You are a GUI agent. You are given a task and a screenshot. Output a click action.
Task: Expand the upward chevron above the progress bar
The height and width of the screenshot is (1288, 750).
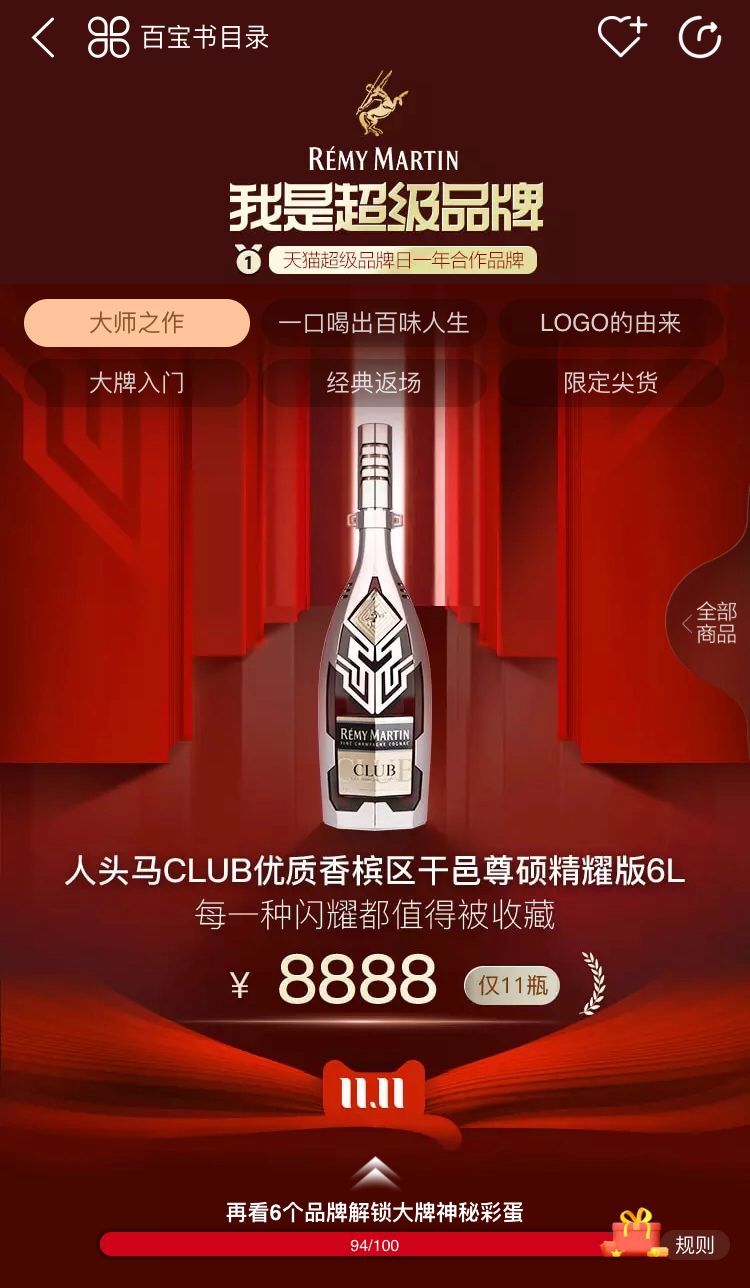[375, 1172]
